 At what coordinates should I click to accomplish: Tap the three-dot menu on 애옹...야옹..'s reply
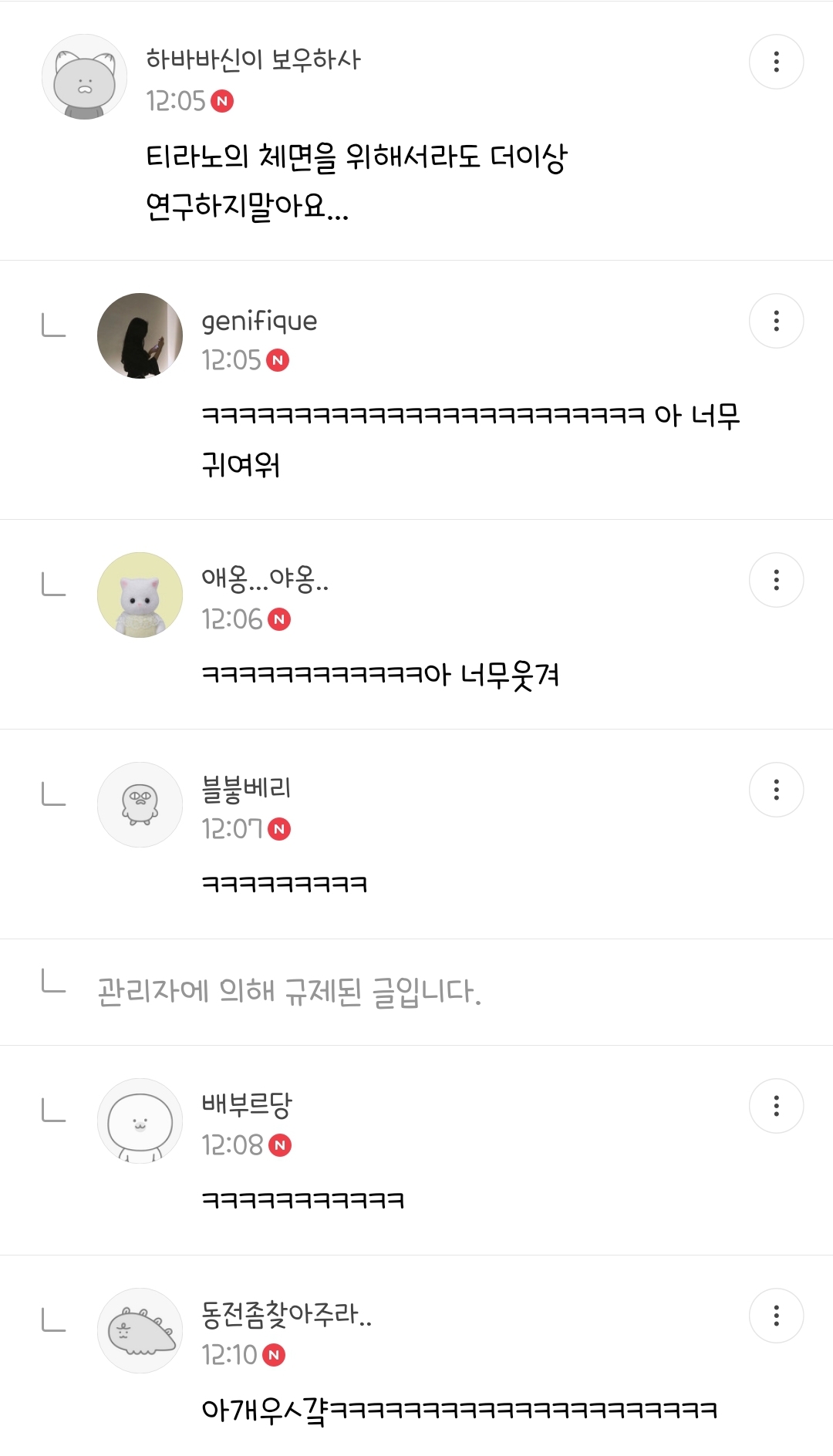tap(776, 580)
